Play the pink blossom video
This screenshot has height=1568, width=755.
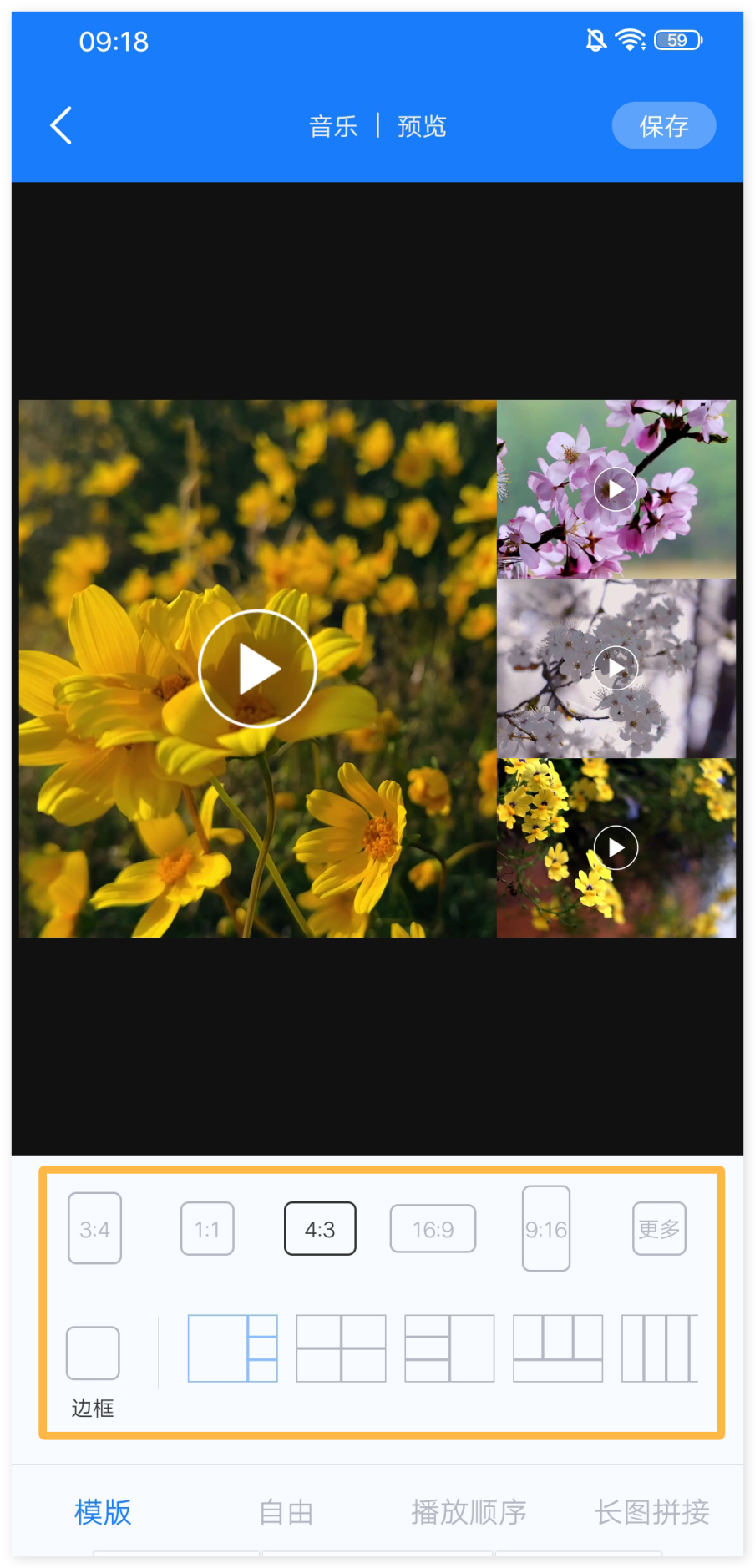pyautogui.click(x=616, y=489)
